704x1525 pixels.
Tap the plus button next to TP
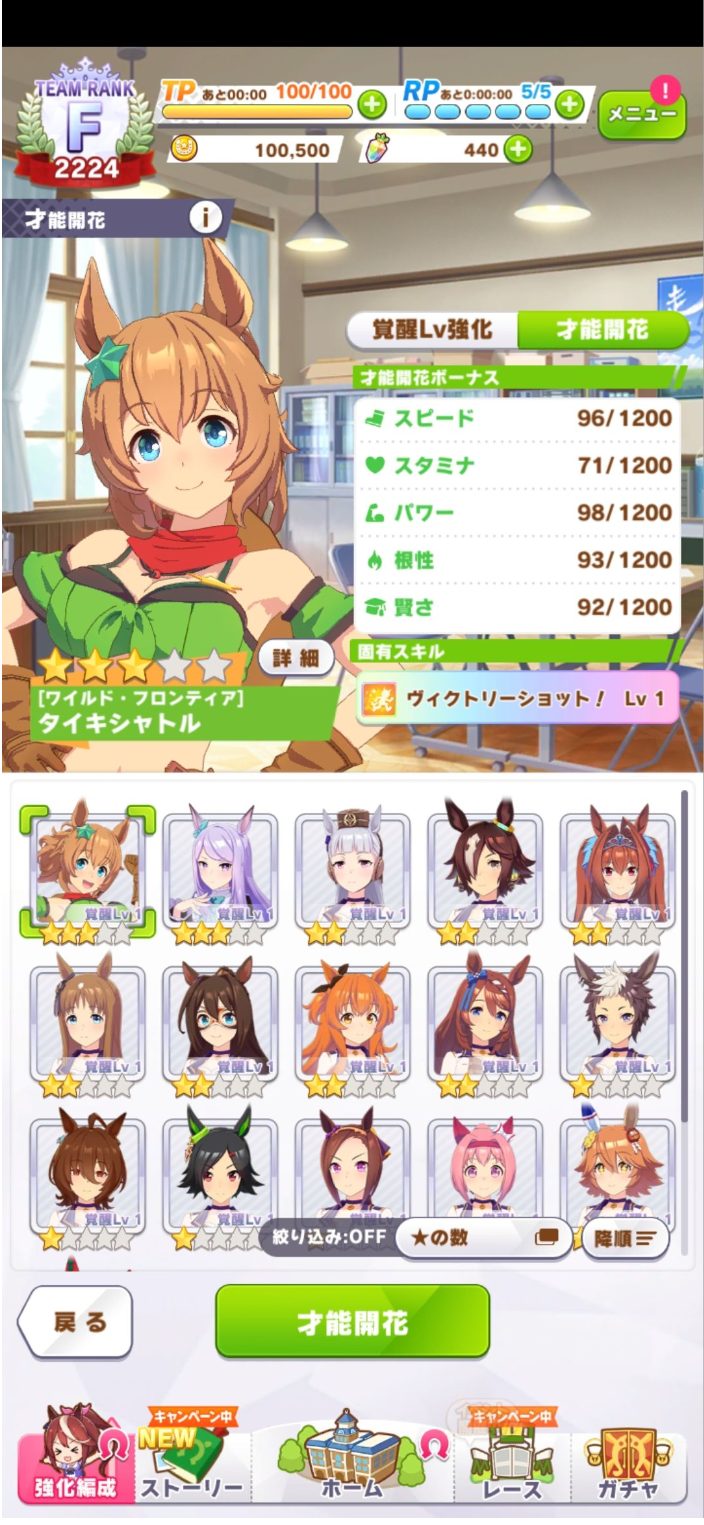(370, 103)
